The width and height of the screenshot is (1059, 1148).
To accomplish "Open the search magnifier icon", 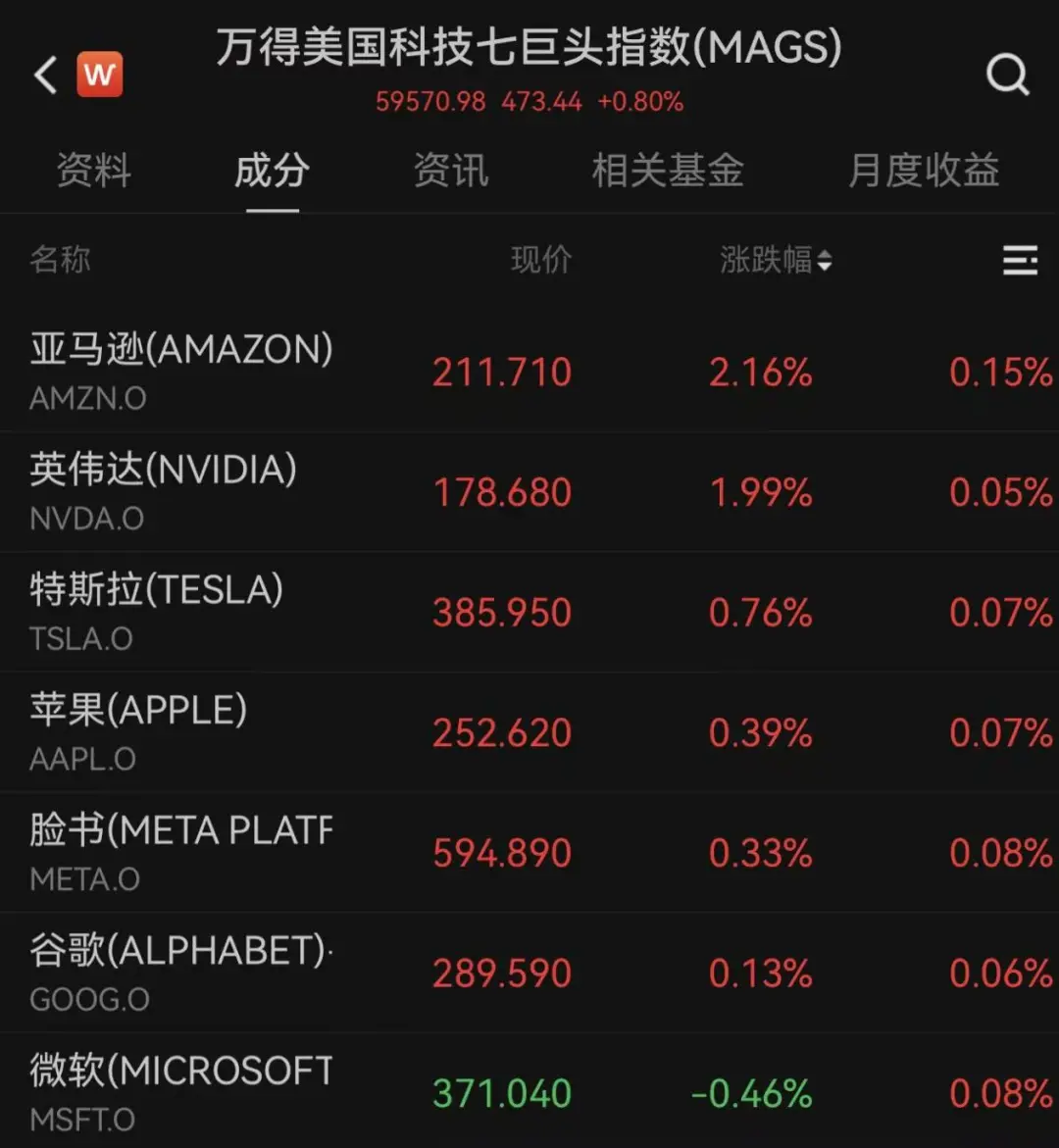I will click(x=1007, y=75).
